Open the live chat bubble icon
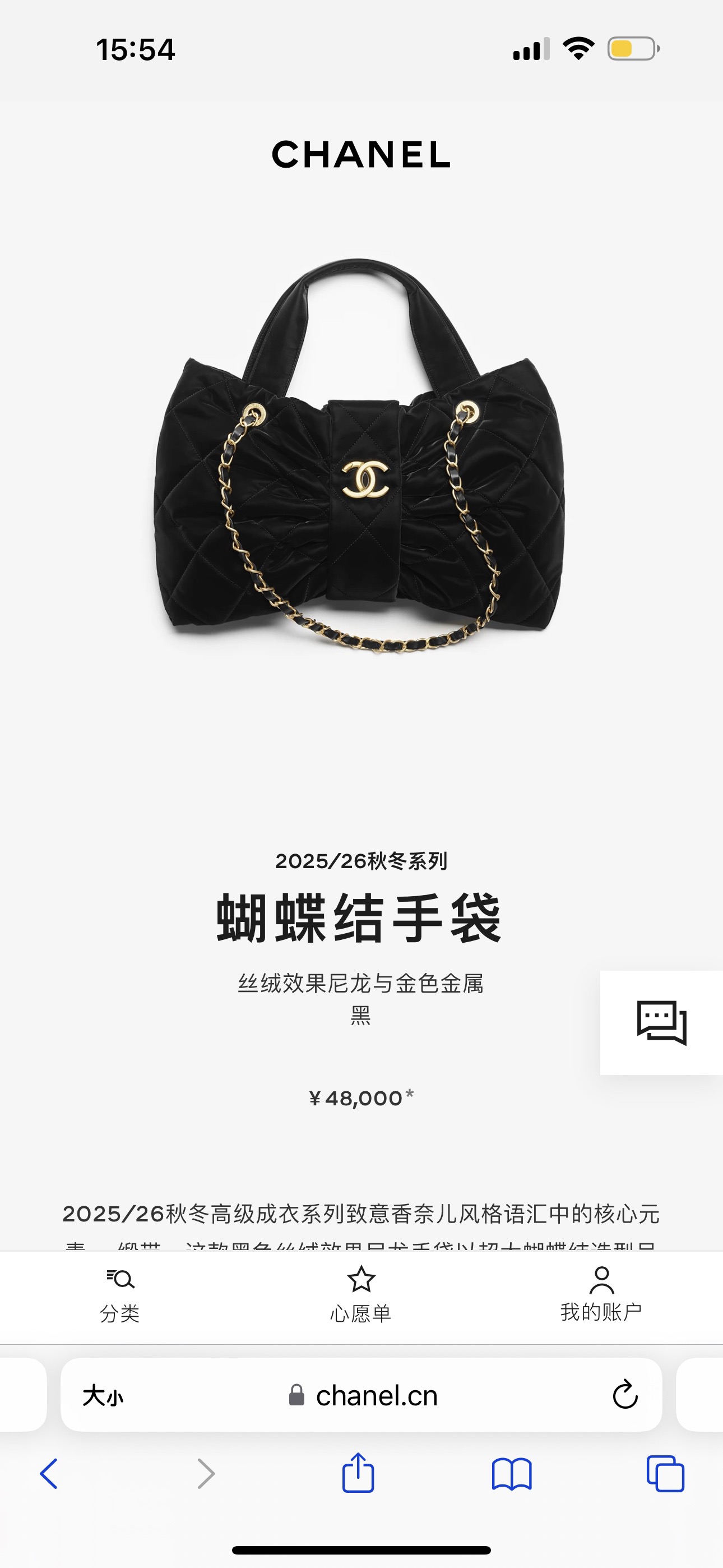 point(661,1022)
